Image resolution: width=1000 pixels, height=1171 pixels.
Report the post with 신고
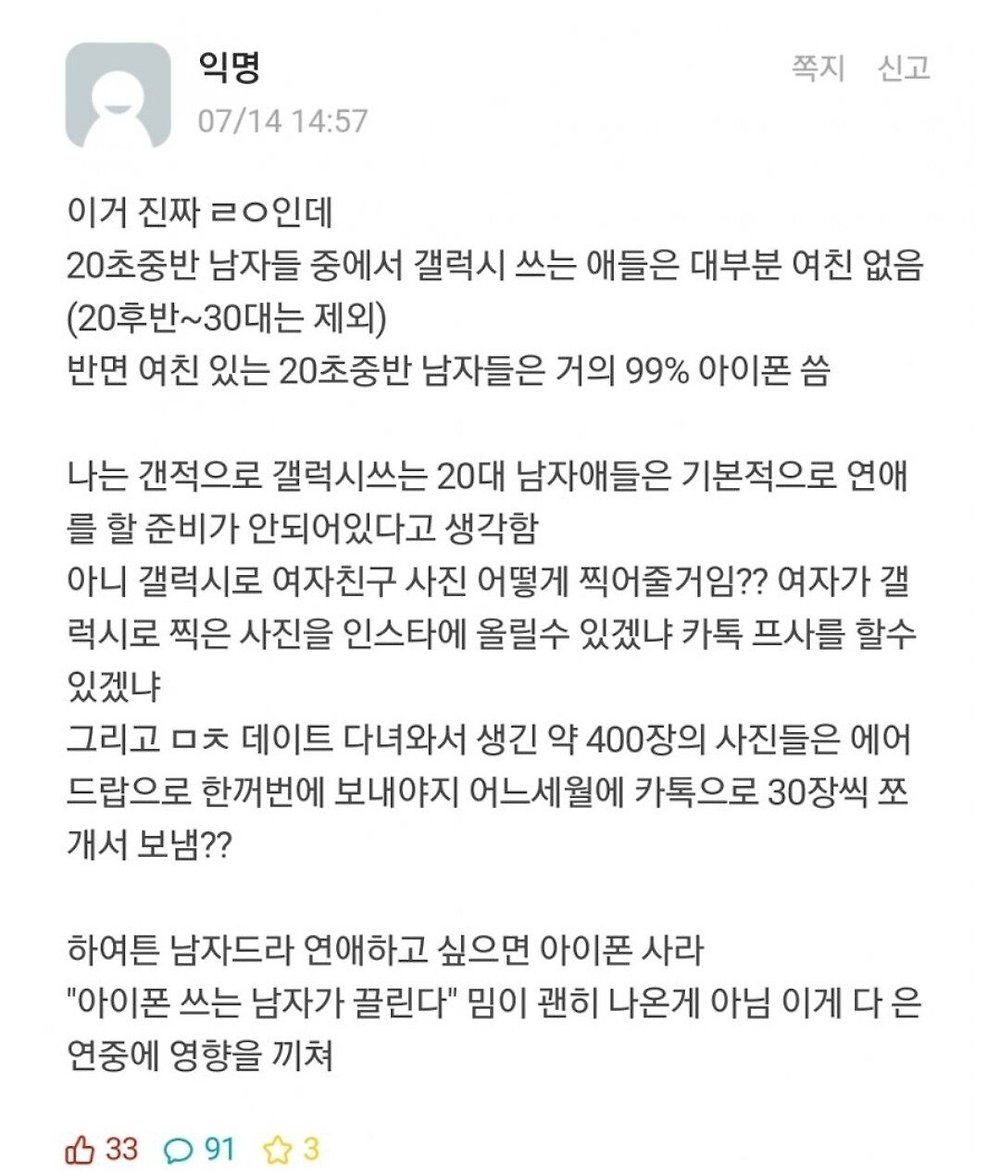pos(904,68)
